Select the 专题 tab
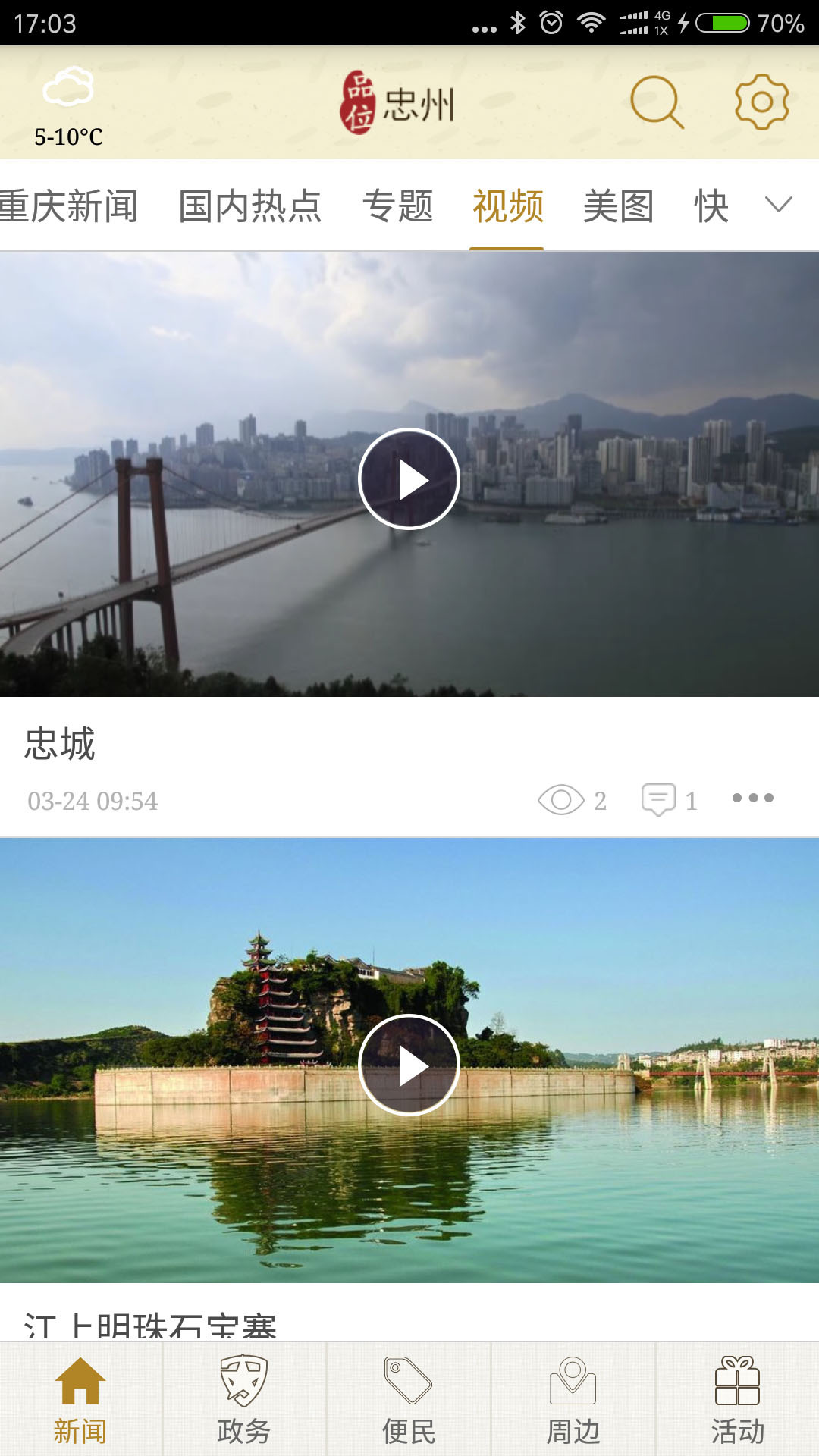This screenshot has width=819, height=1456. point(397,206)
